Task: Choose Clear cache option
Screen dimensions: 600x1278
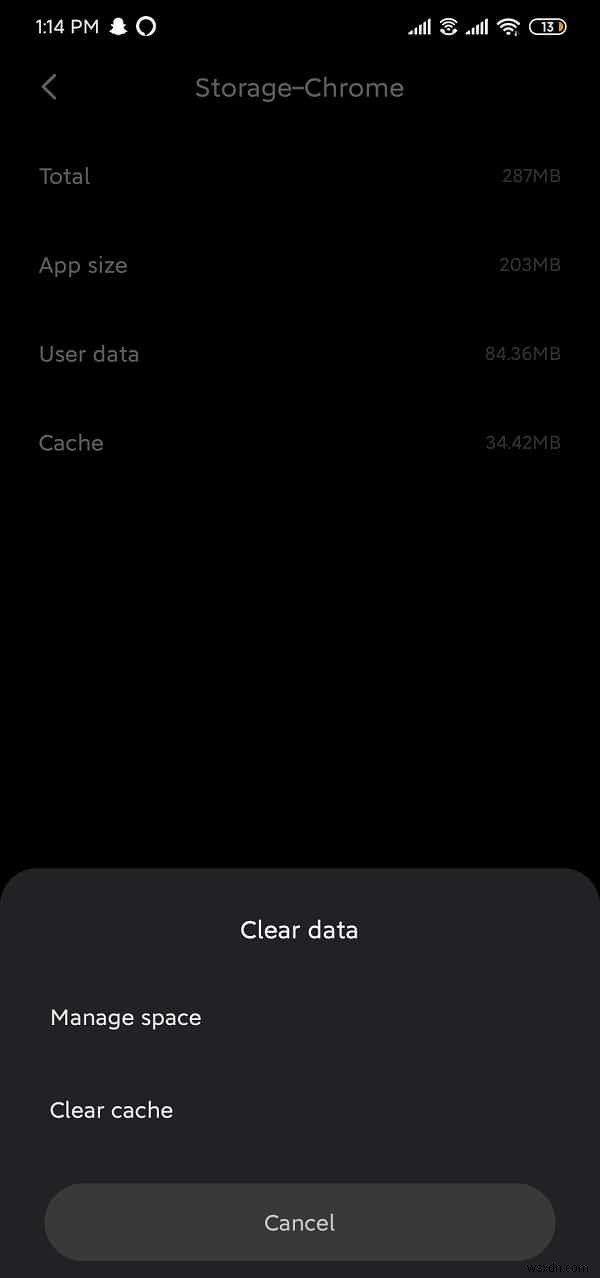Action: coord(112,1110)
